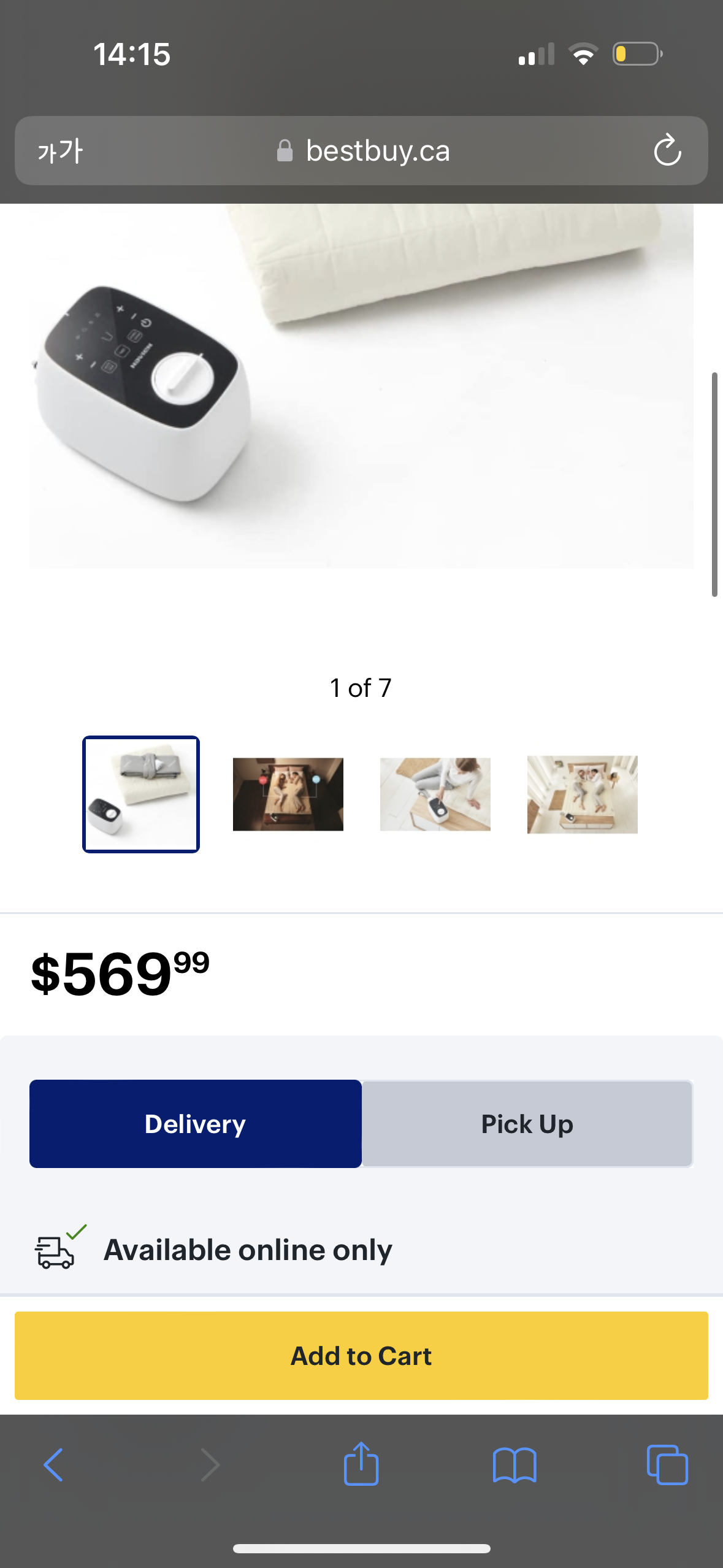View the thumbnail of woman sitting on floor
This screenshot has width=723, height=1568.
click(x=435, y=794)
